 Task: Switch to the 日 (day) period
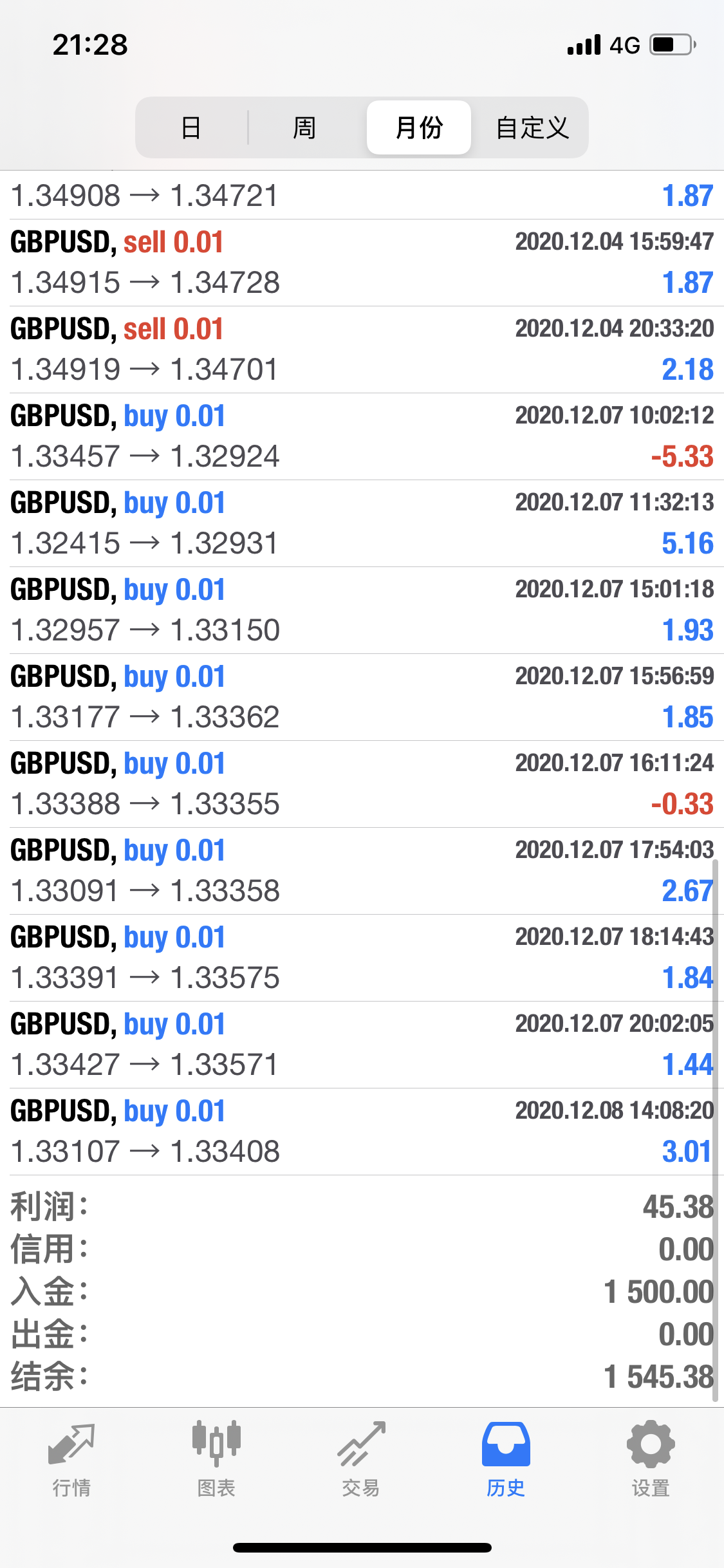pyautogui.click(x=191, y=127)
